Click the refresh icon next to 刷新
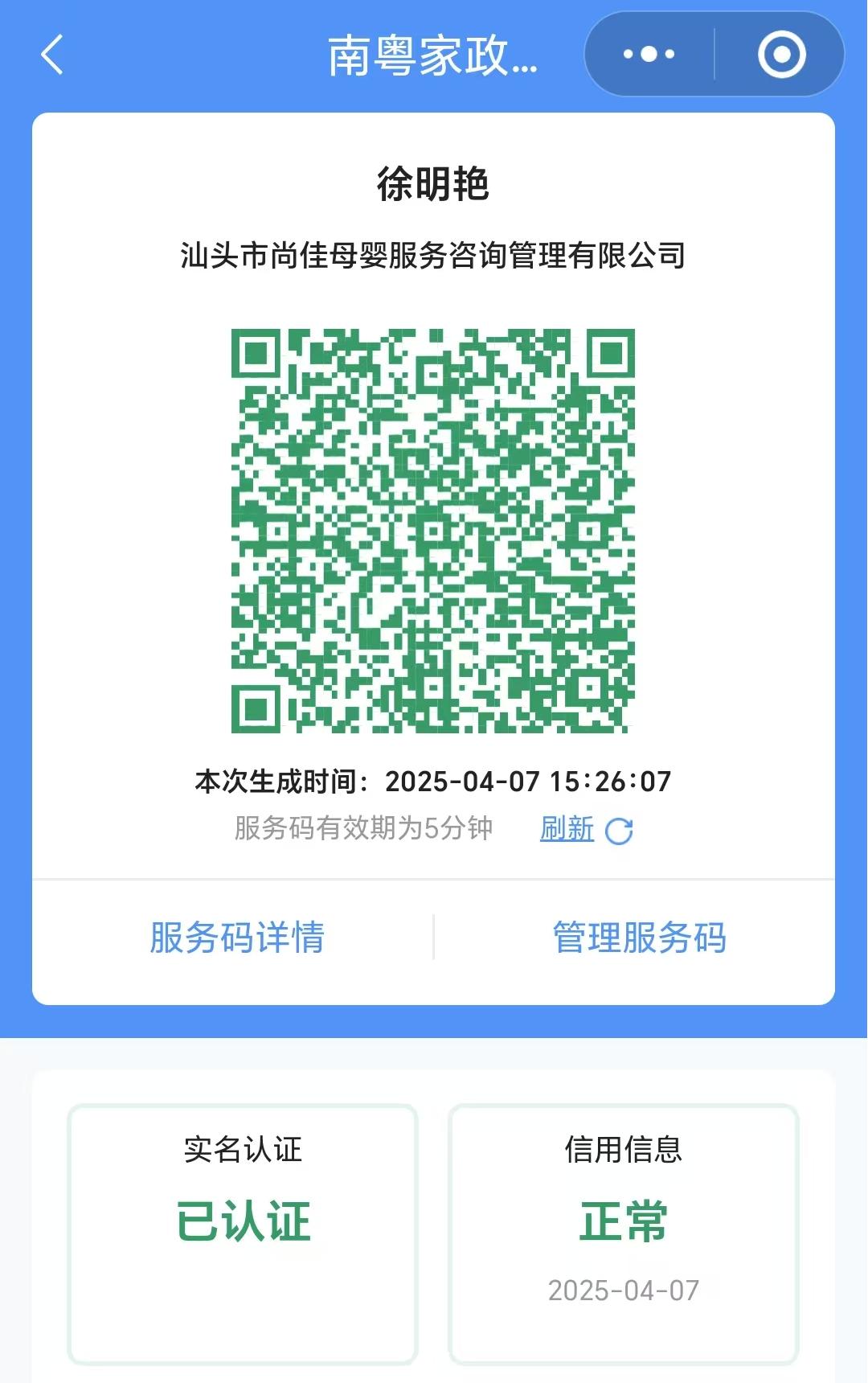The width and height of the screenshot is (868, 1383). (x=620, y=830)
